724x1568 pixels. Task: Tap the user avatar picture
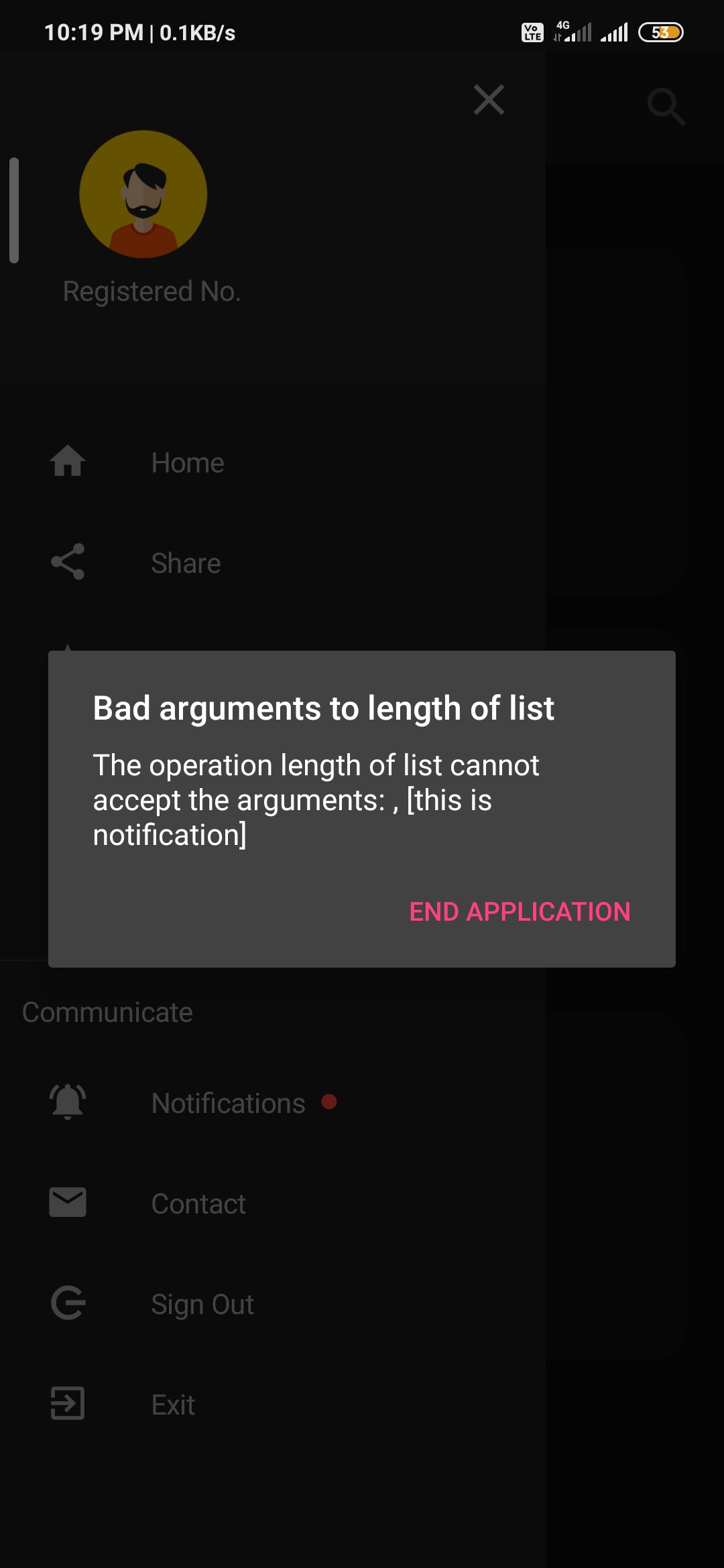pos(141,194)
